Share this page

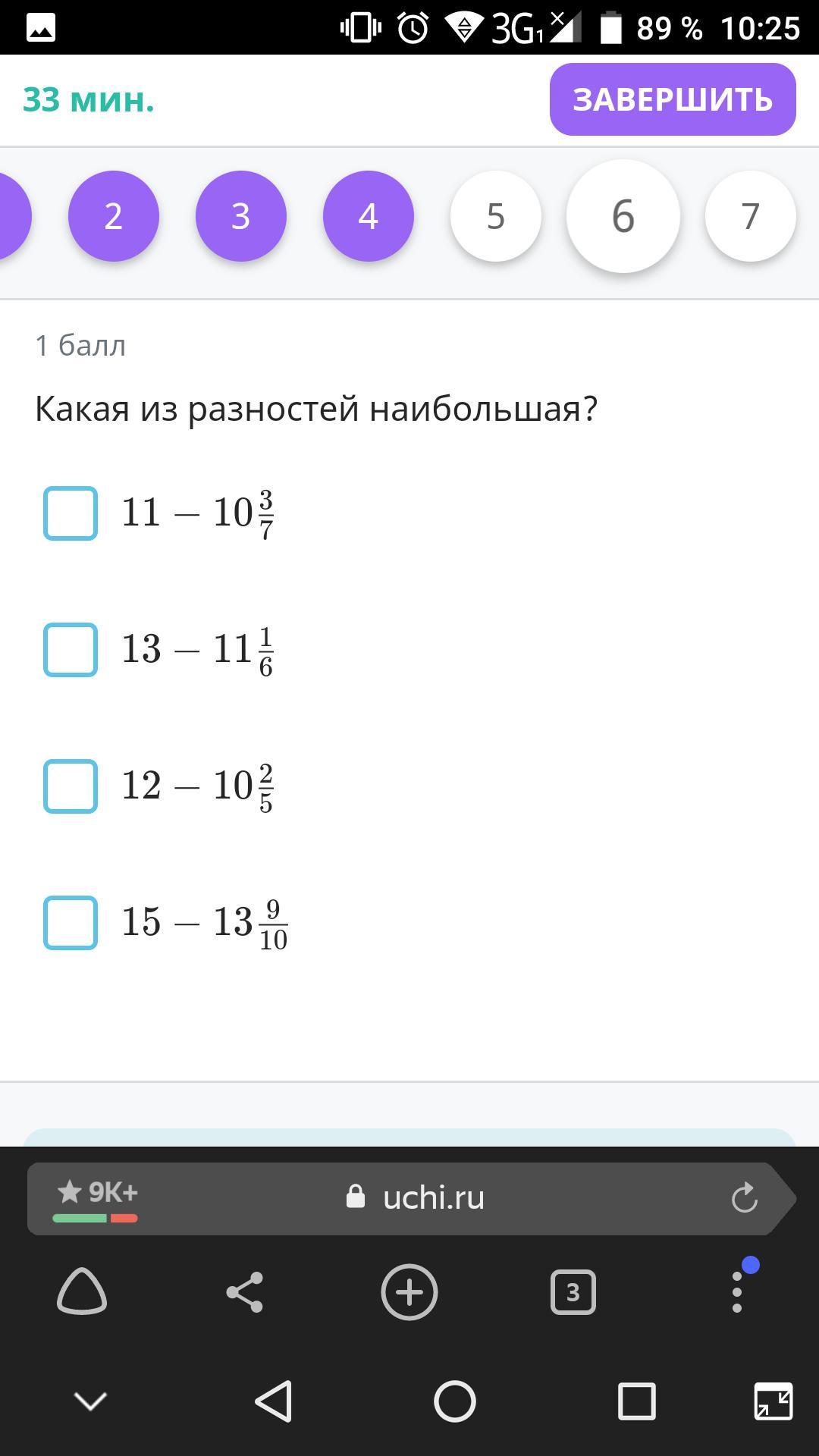coord(245,1292)
